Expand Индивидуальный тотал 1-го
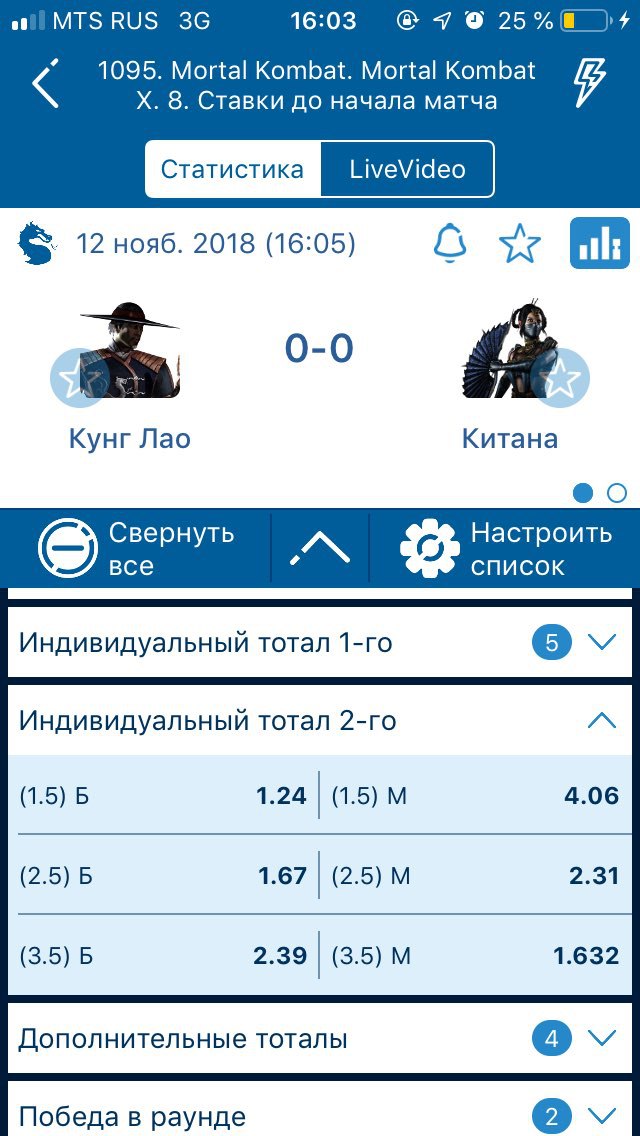 click(320, 643)
